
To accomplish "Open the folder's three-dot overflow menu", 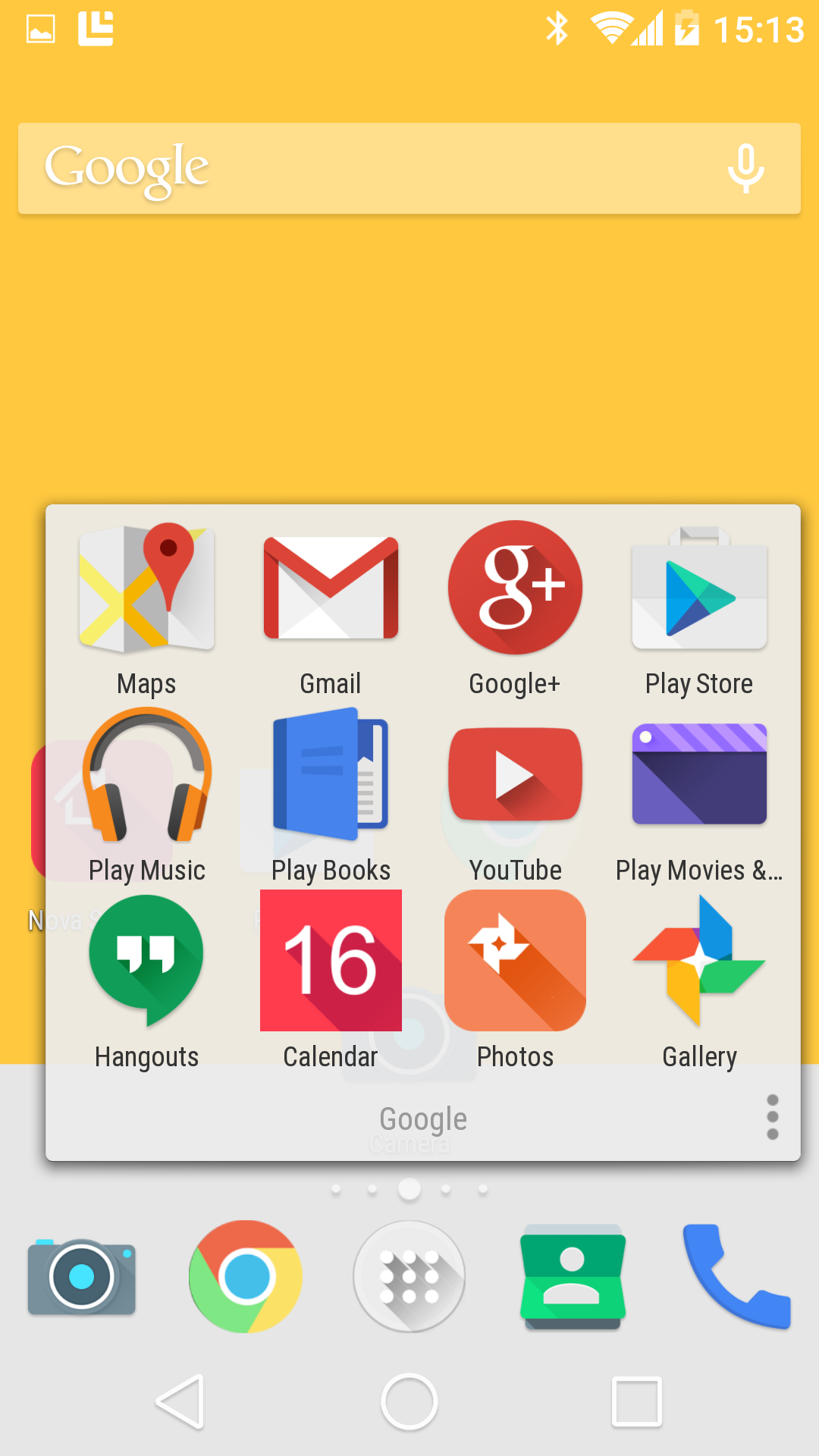I will [772, 1117].
